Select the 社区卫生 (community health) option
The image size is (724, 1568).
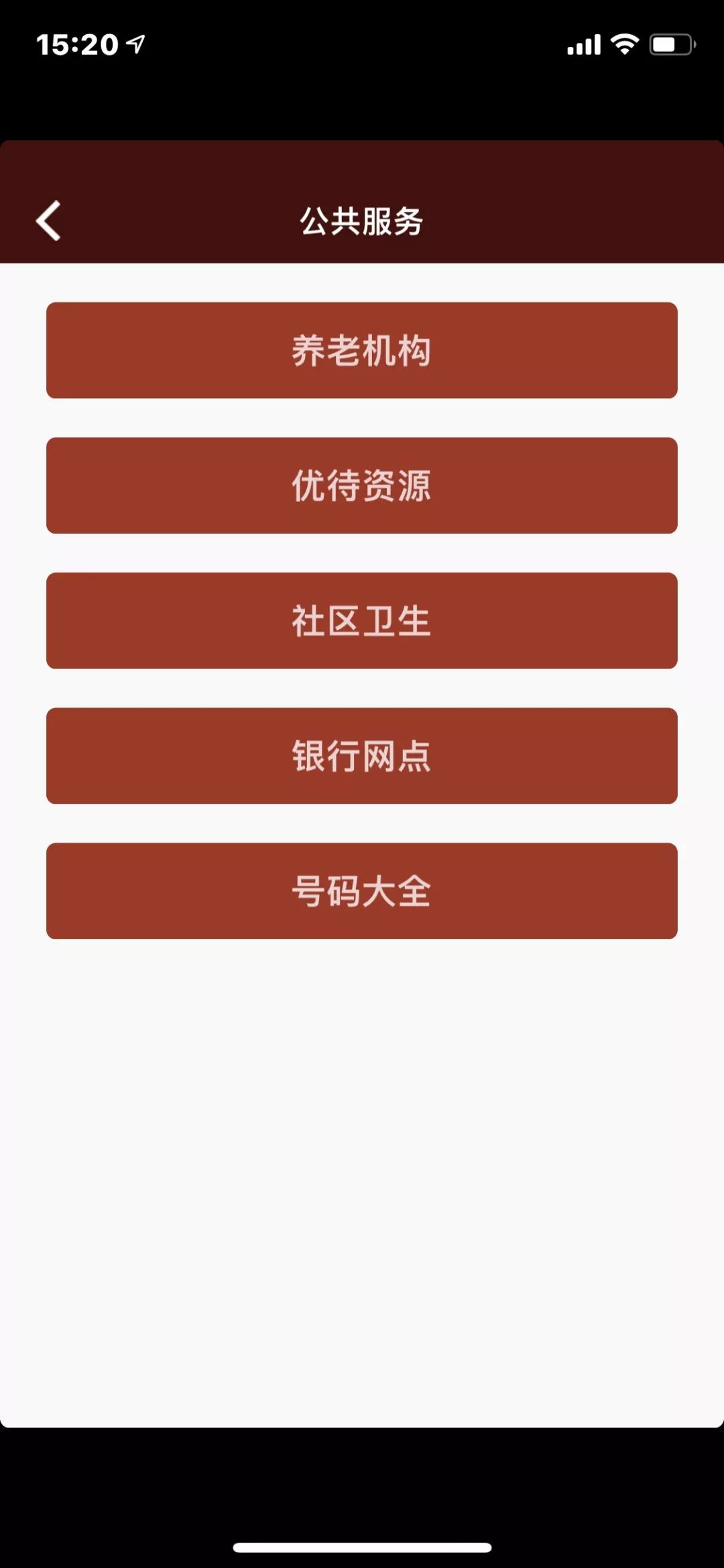[x=362, y=621]
